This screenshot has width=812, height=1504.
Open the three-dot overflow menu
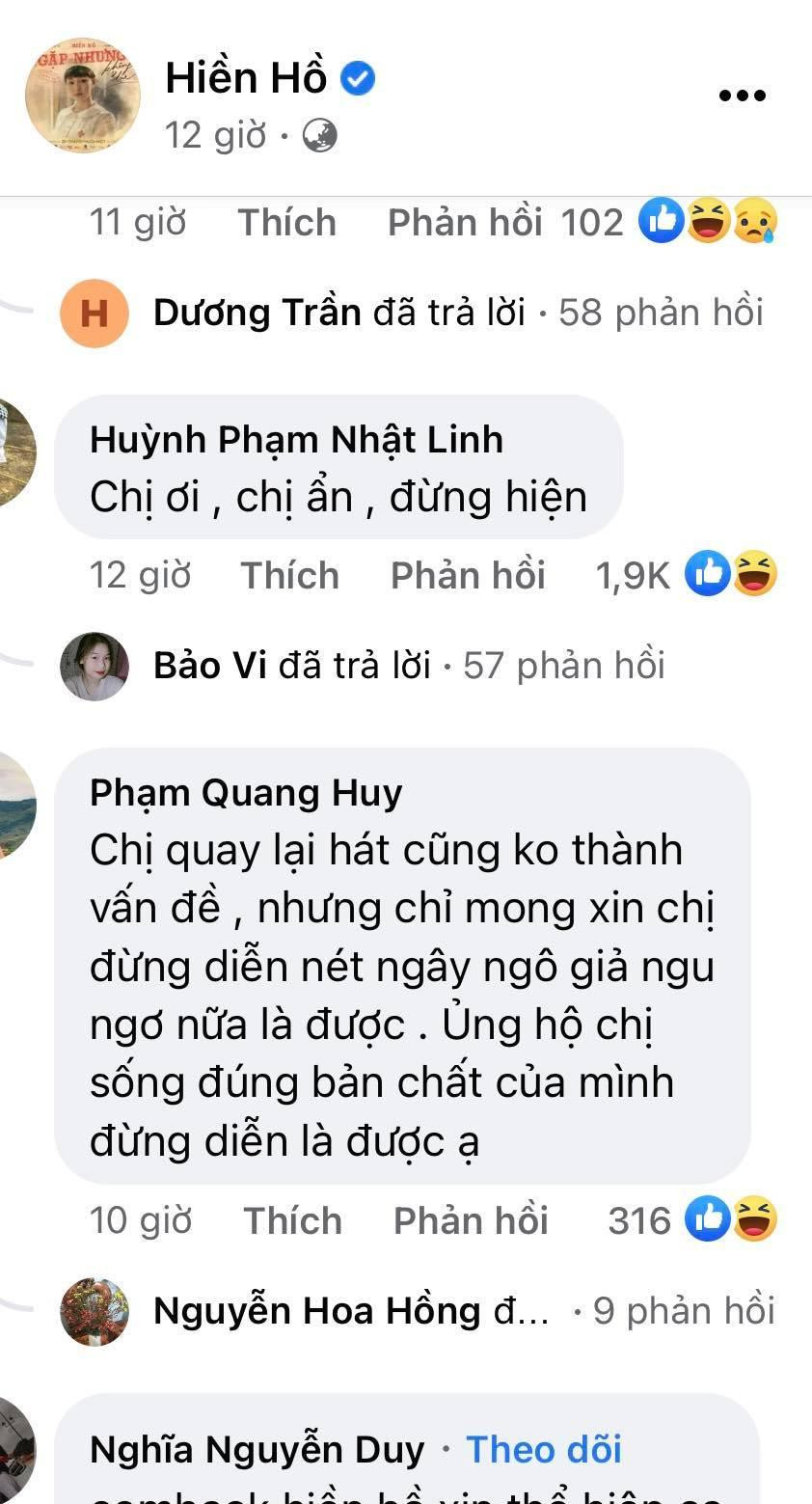[x=742, y=96]
